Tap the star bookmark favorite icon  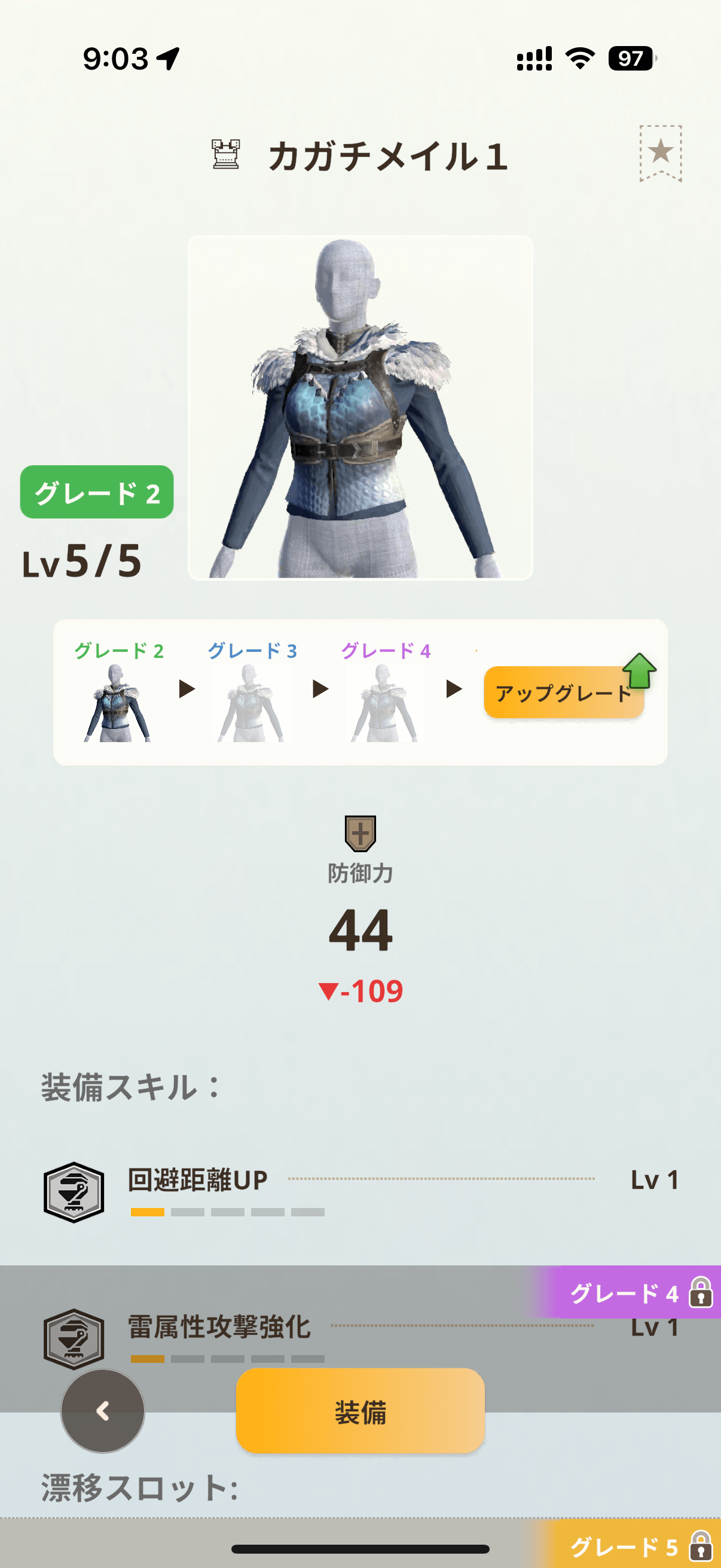point(660,152)
